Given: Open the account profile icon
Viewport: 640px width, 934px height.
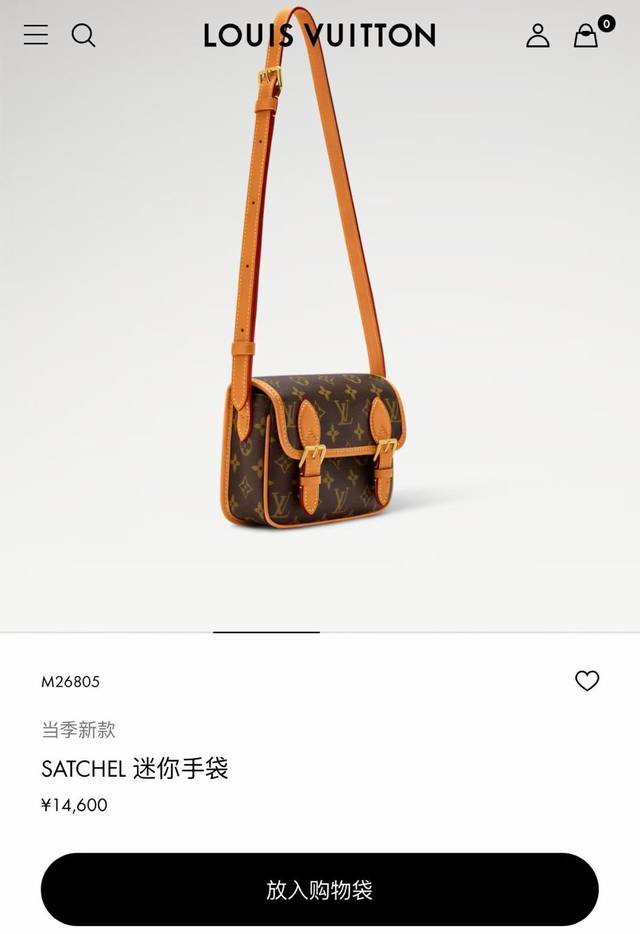Looking at the screenshot, I should [538, 36].
